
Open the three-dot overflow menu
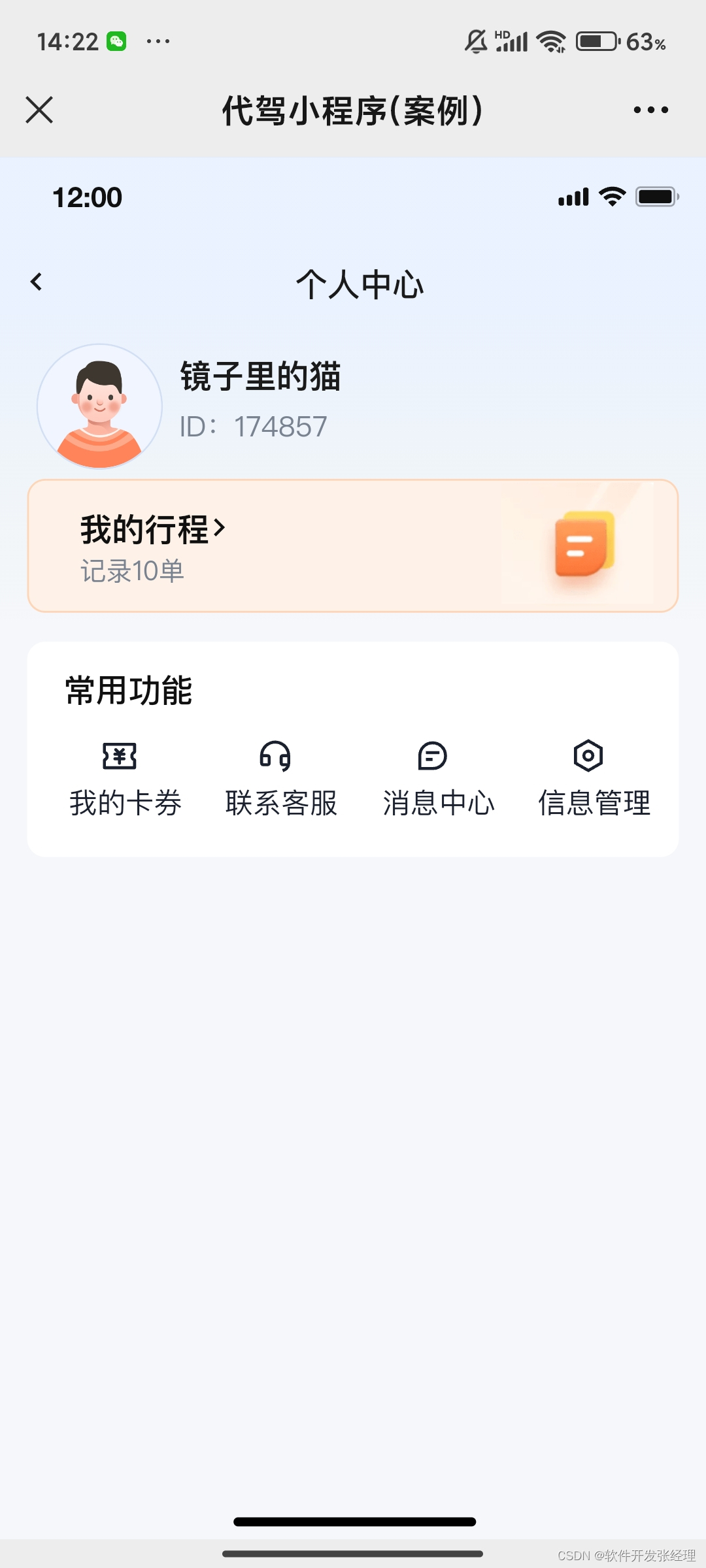[x=650, y=110]
